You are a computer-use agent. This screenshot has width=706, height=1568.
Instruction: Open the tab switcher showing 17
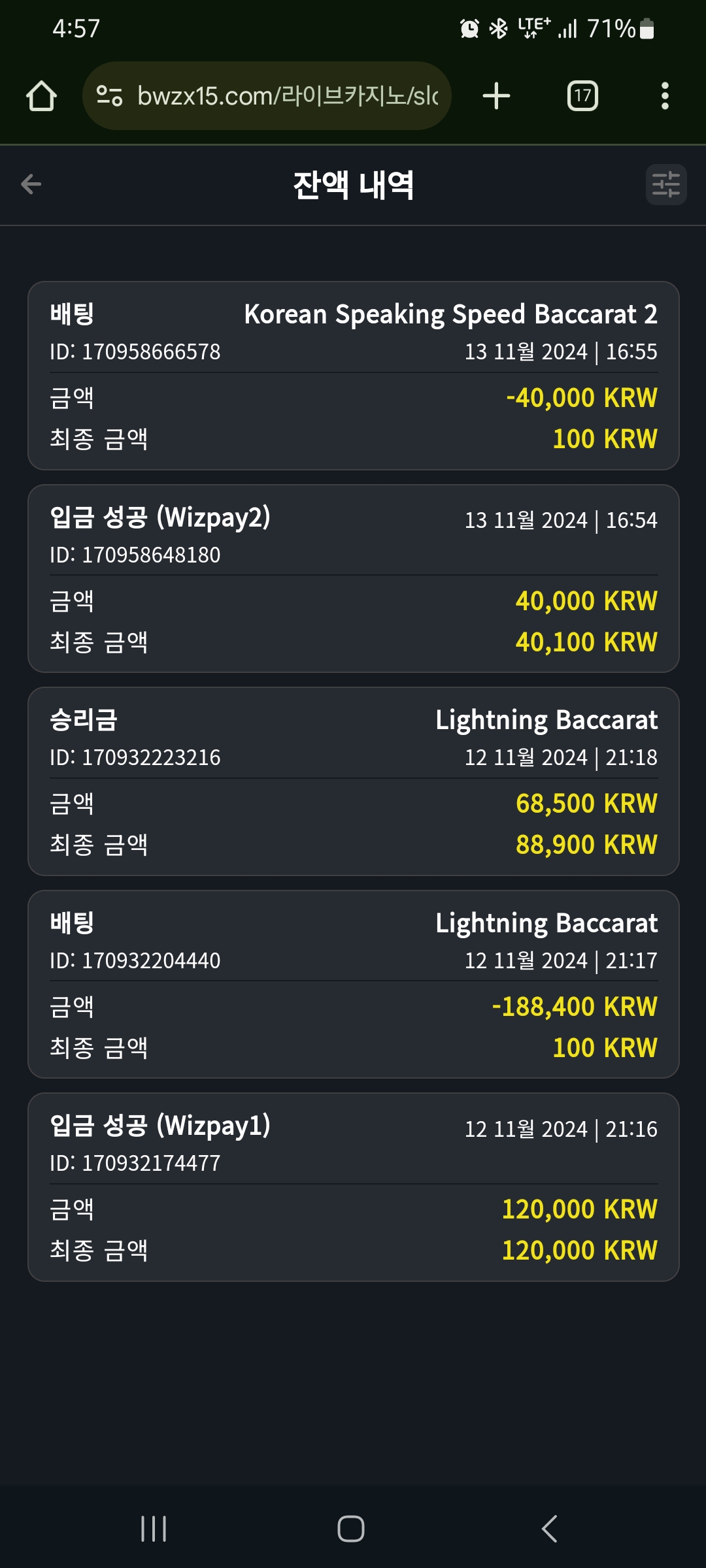pyautogui.click(x=582, y=96)
